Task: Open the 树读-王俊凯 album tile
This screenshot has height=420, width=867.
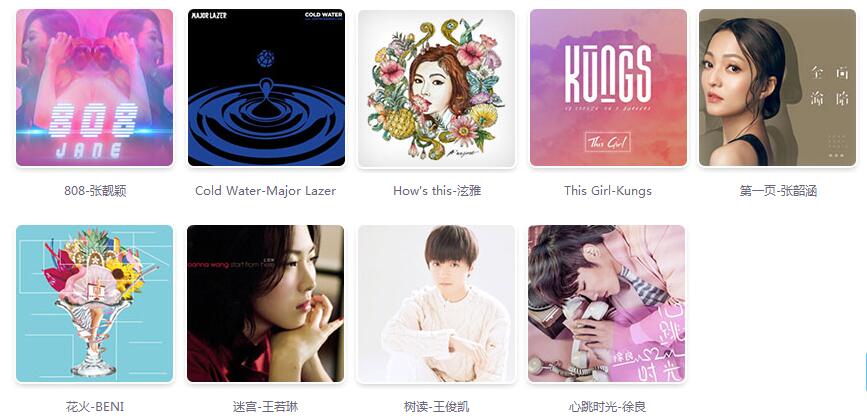Action: pos(436,303)
